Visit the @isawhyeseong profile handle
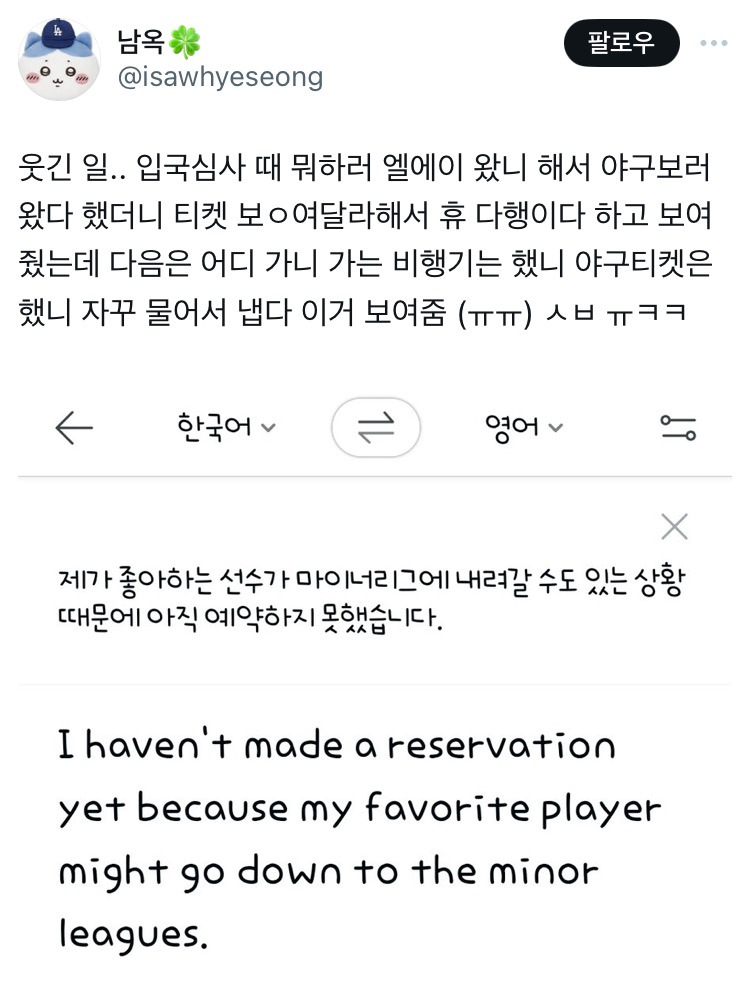750x982 pixels. tap(220, 78)
